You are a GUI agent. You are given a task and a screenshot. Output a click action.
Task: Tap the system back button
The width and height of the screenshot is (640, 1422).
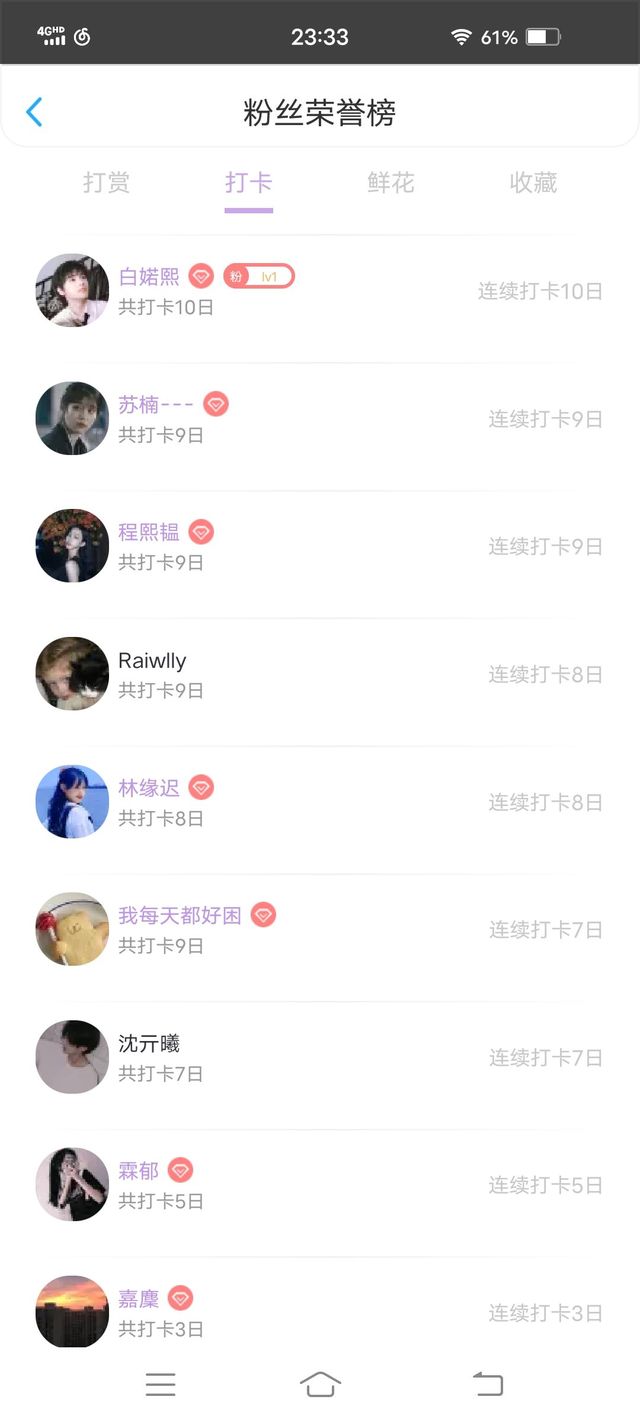click(x=487, y=1385)
